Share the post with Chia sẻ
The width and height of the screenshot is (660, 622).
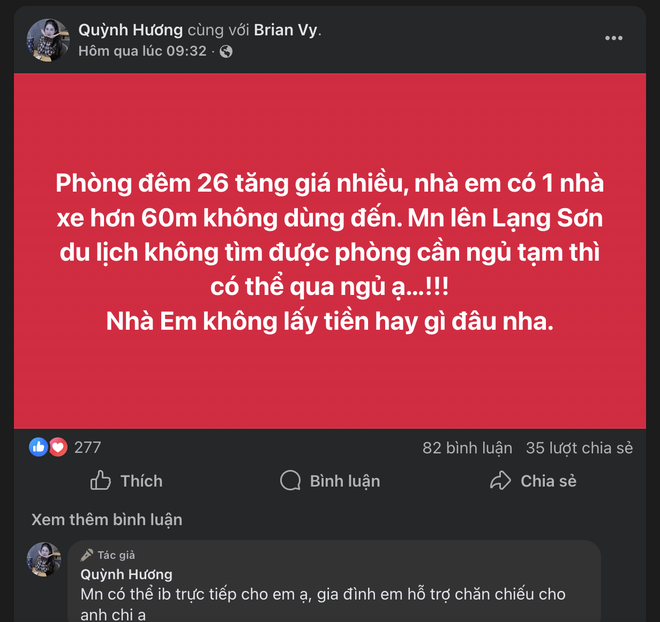pos(533,481)
